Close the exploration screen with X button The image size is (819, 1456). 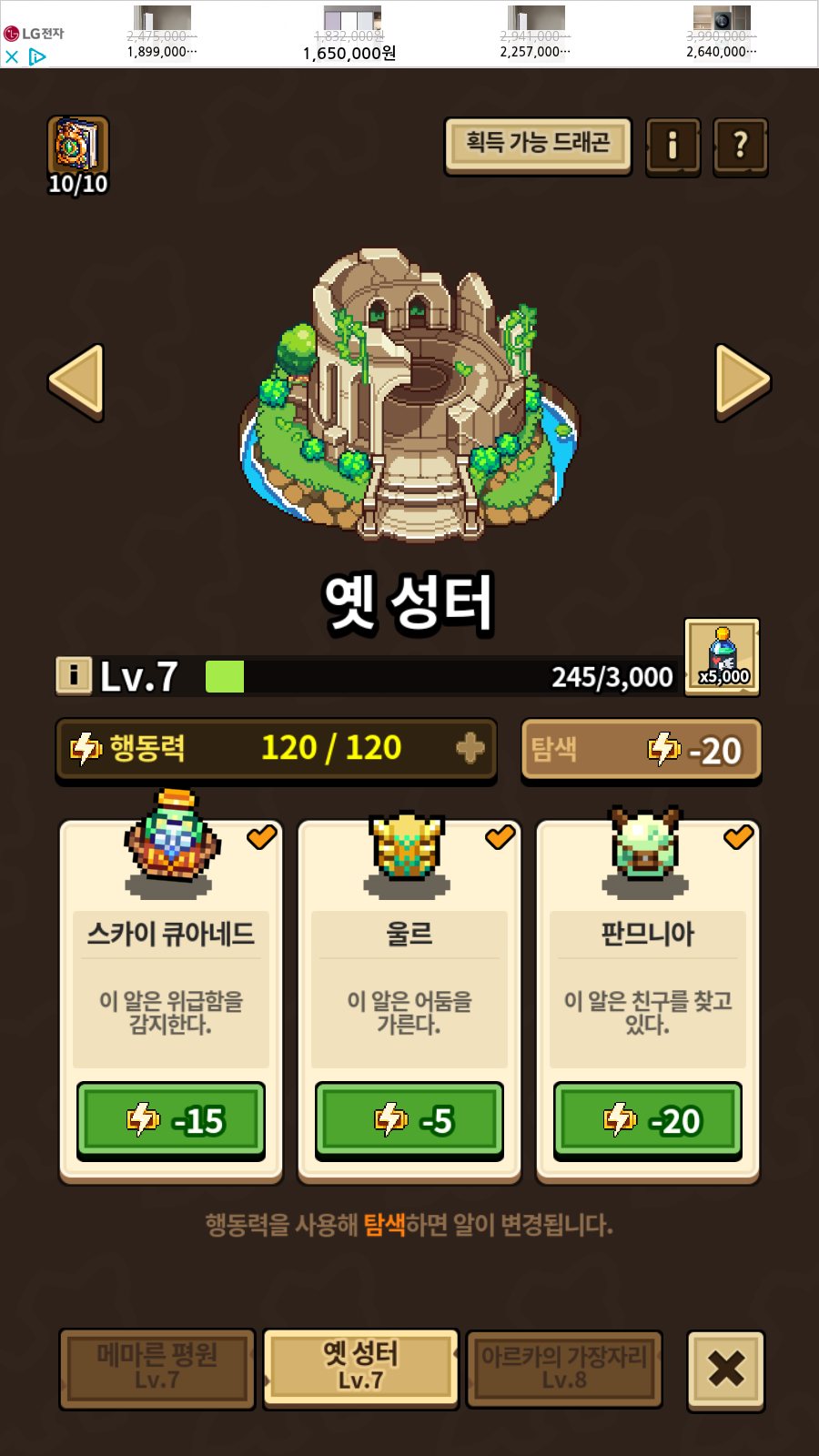725,1370
